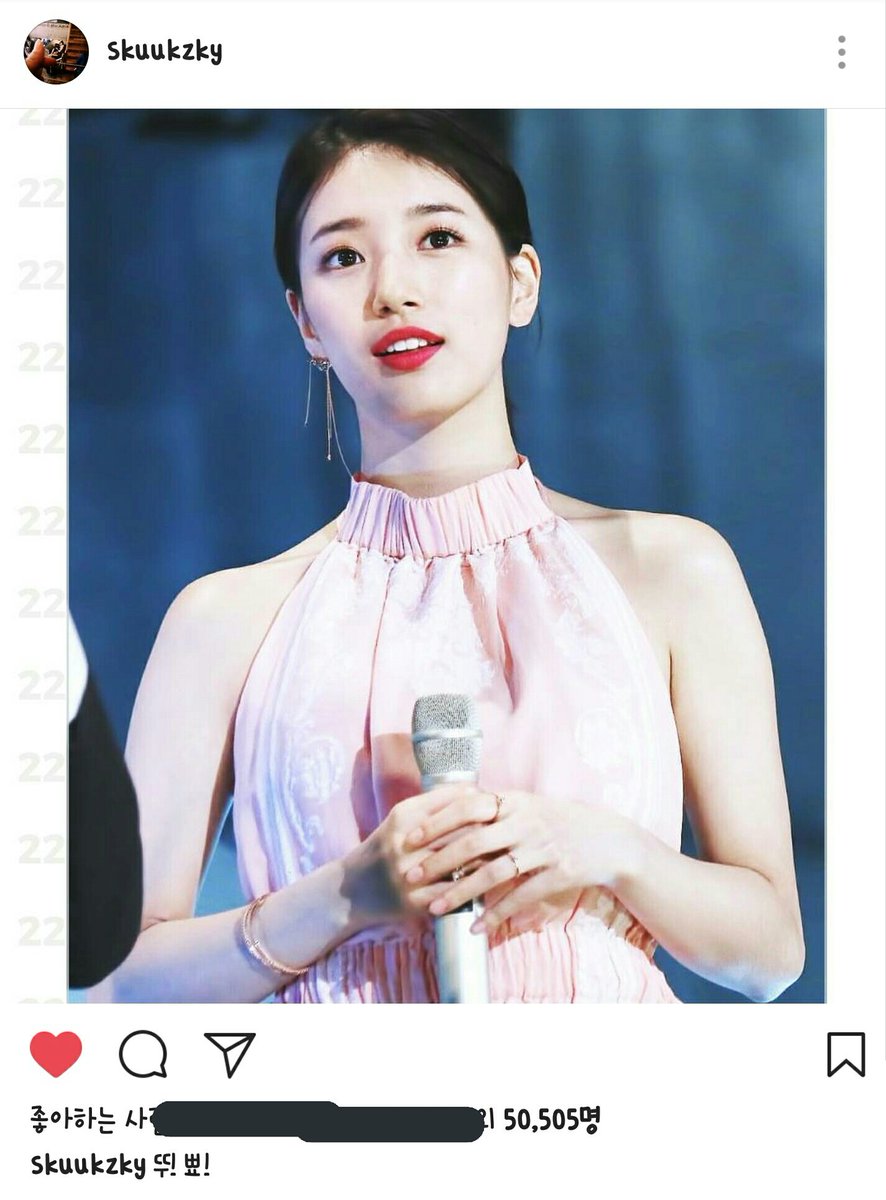
Task: Open comments with the speech bubble icon
Action: pyautogui.click(x=142, y=1054)
